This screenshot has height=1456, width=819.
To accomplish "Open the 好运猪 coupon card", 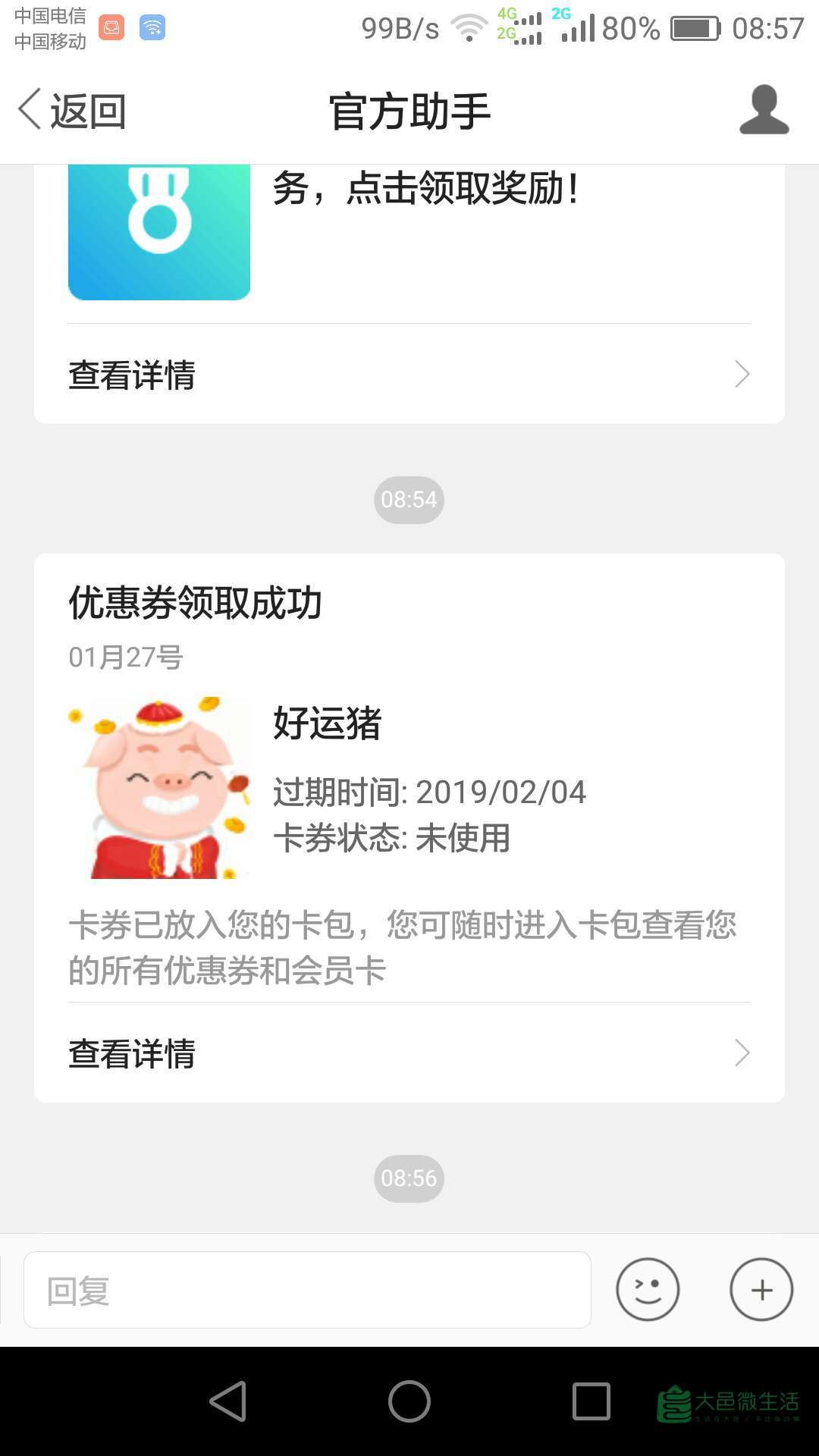I will tap(409, 789).
